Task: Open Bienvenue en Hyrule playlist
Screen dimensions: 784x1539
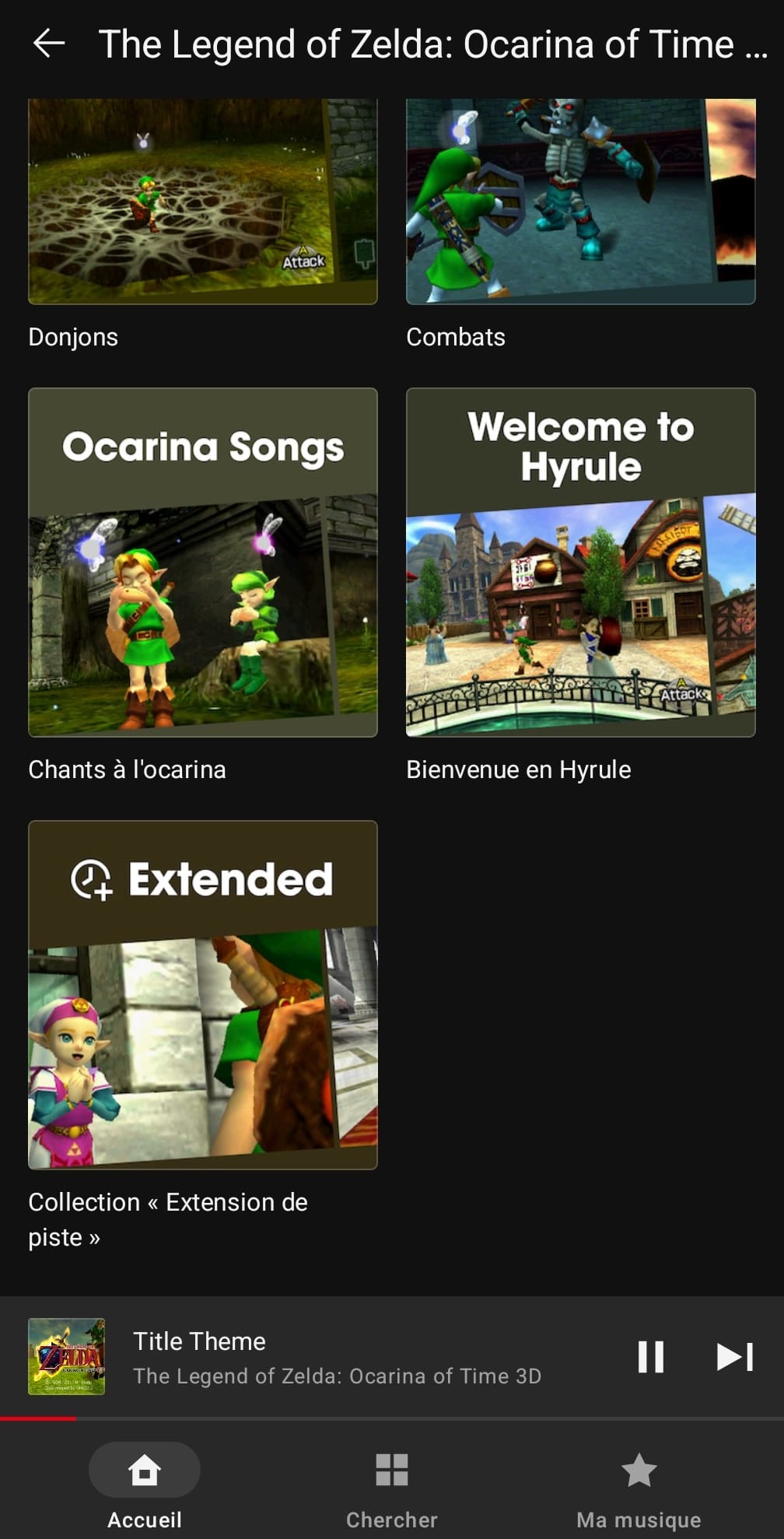Action: tap(580, 563)
